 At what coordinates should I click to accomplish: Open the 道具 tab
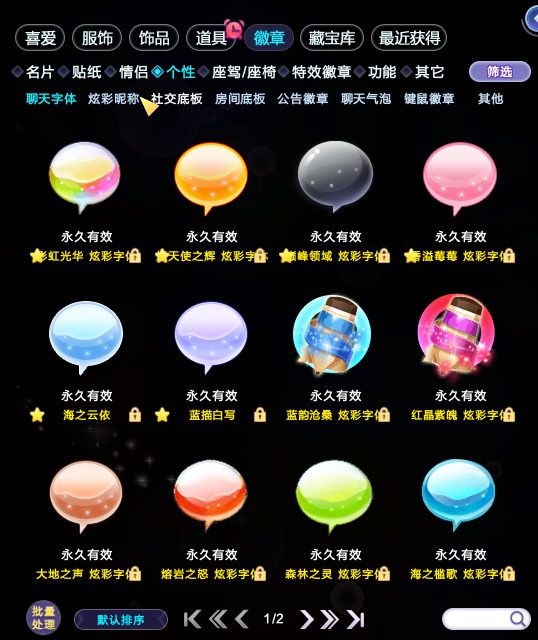[x=211, y=38]
